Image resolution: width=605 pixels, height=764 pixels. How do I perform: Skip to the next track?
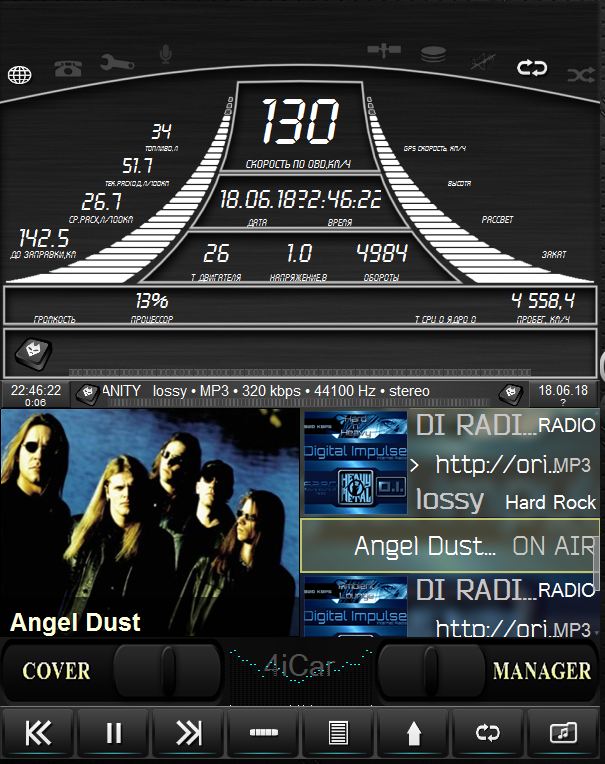(189, 733)
